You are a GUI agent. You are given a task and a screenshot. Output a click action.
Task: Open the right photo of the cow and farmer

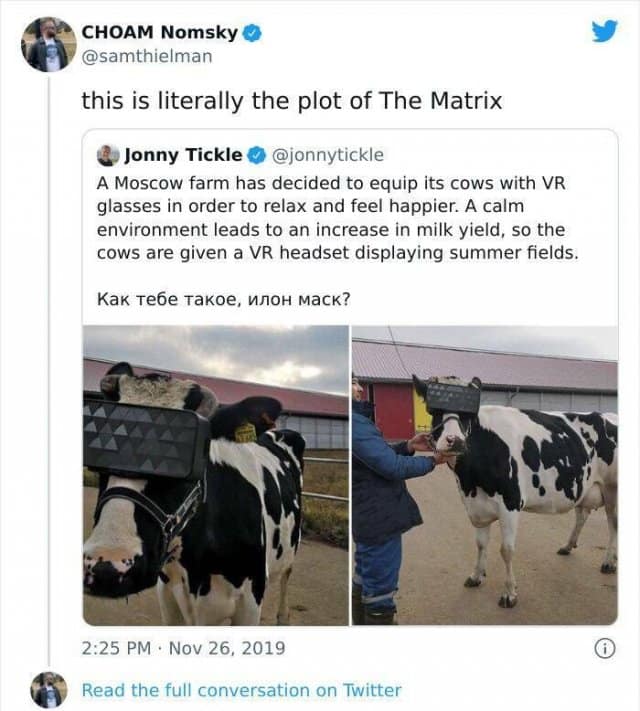click(484, 475)
